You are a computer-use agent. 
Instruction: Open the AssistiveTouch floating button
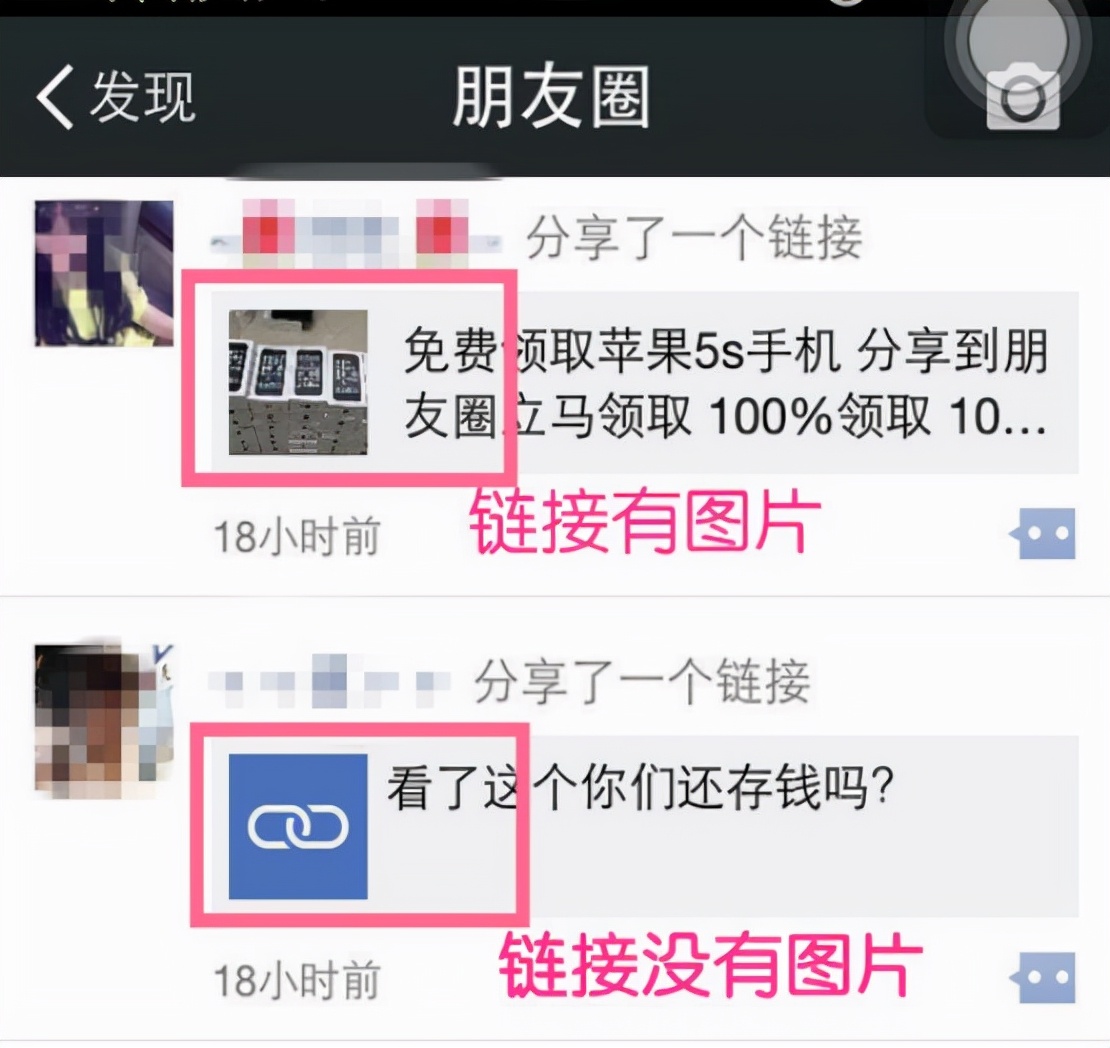coord(1017,40)
